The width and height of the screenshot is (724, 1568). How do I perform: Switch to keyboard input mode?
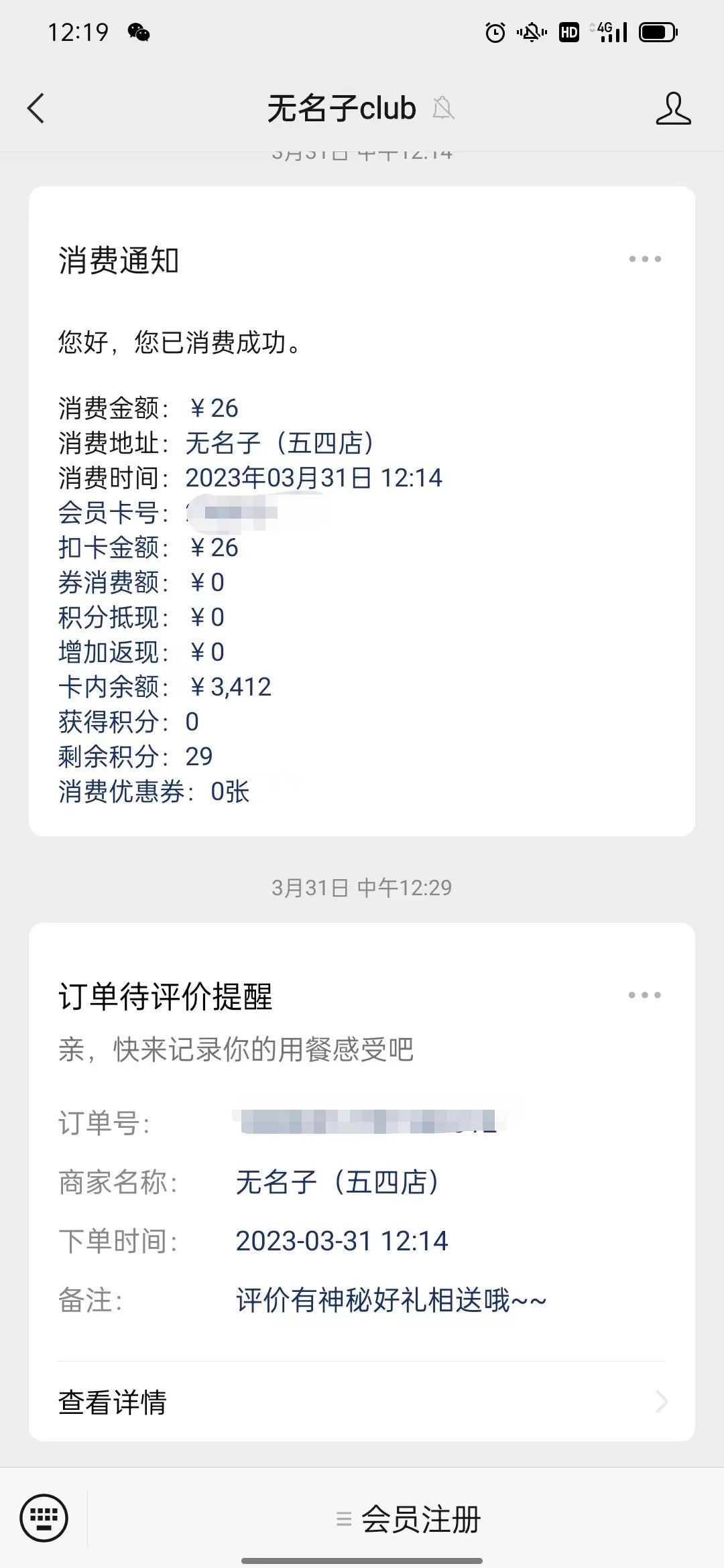(x=44, y=1518)
